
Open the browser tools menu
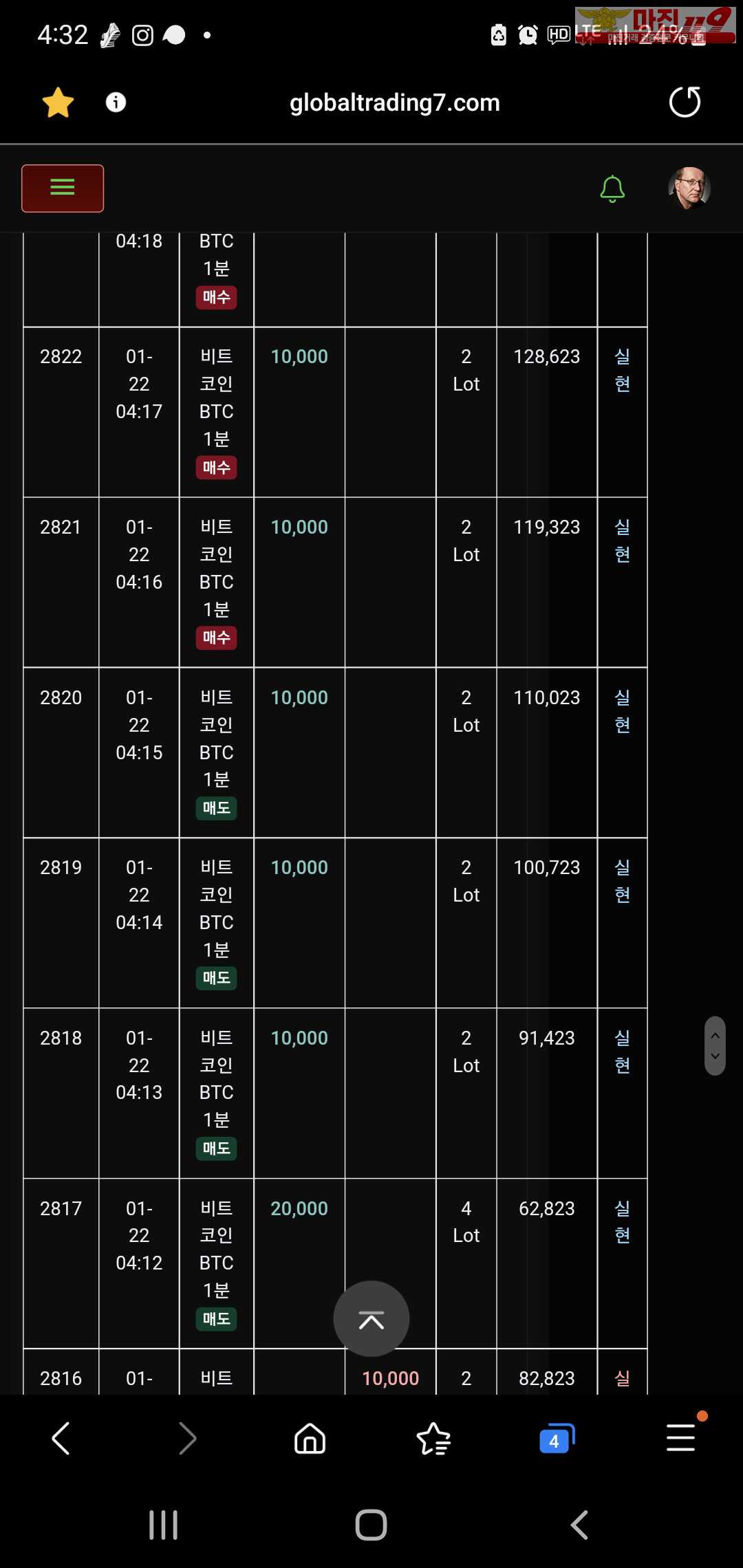(x=680, y=1438)
